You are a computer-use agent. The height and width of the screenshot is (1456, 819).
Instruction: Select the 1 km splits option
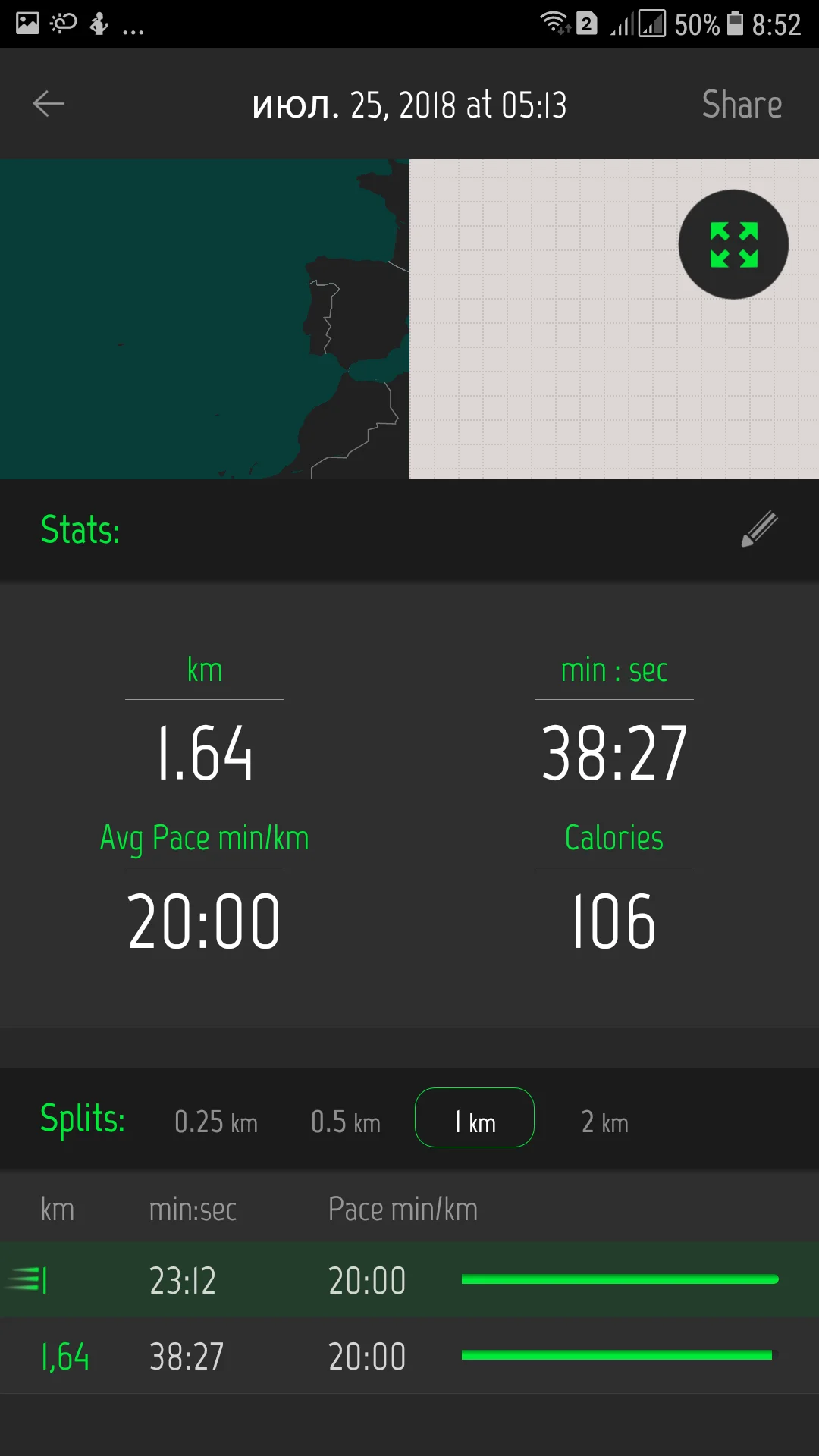[475, 1118]
